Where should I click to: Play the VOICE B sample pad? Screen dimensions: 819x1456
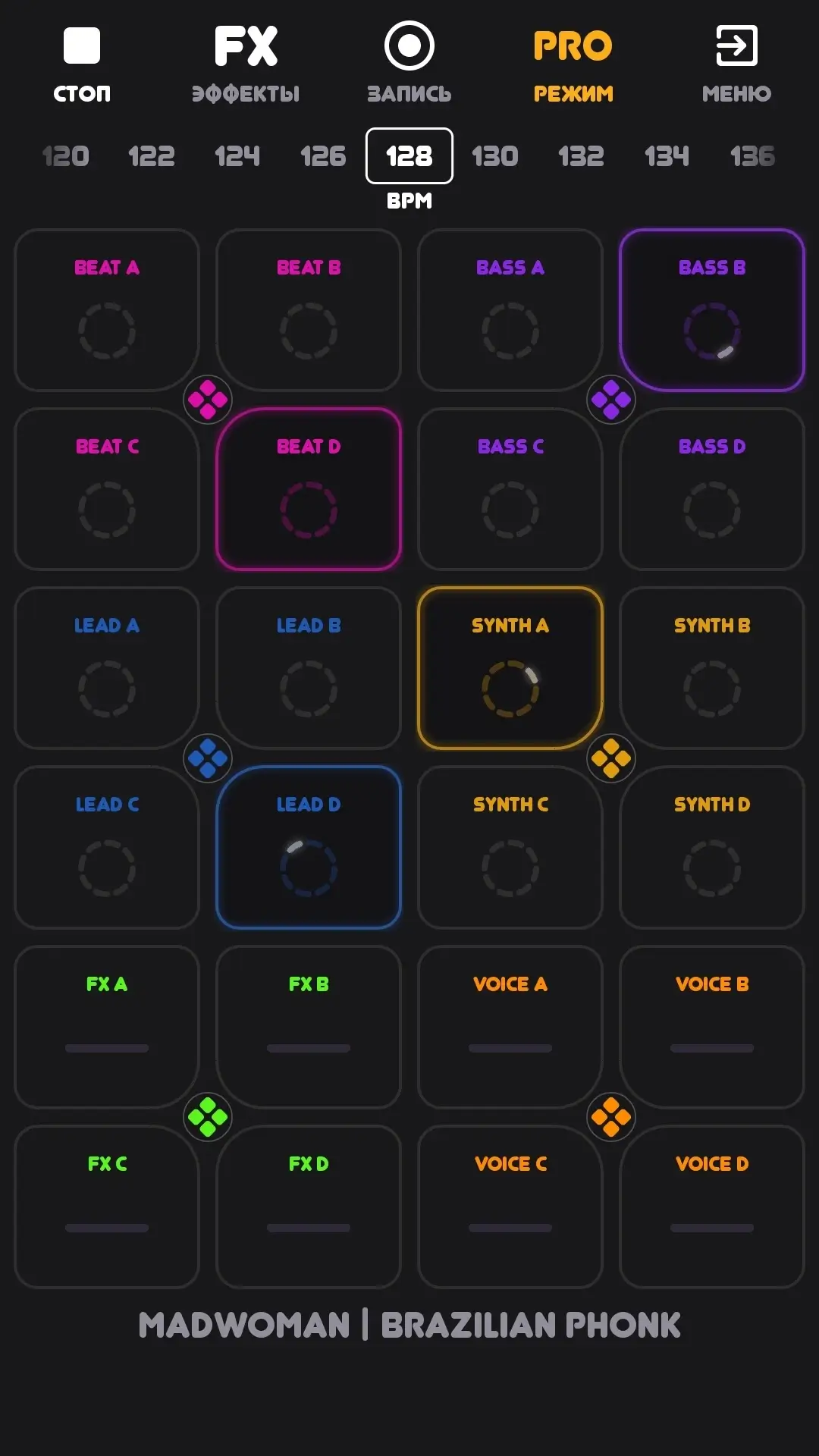click(x=712, y=1027)
